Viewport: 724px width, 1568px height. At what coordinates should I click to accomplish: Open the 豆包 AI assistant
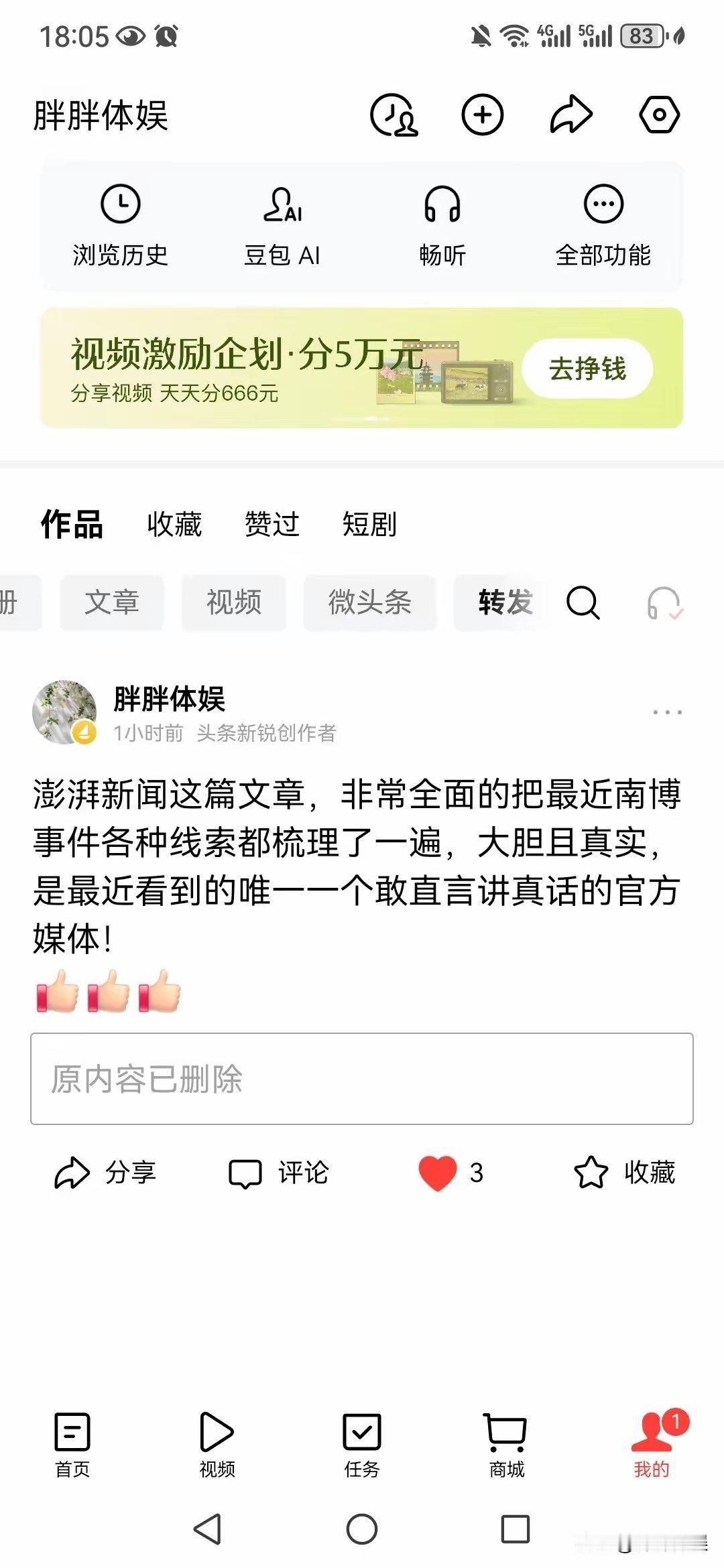coord(282,221)
